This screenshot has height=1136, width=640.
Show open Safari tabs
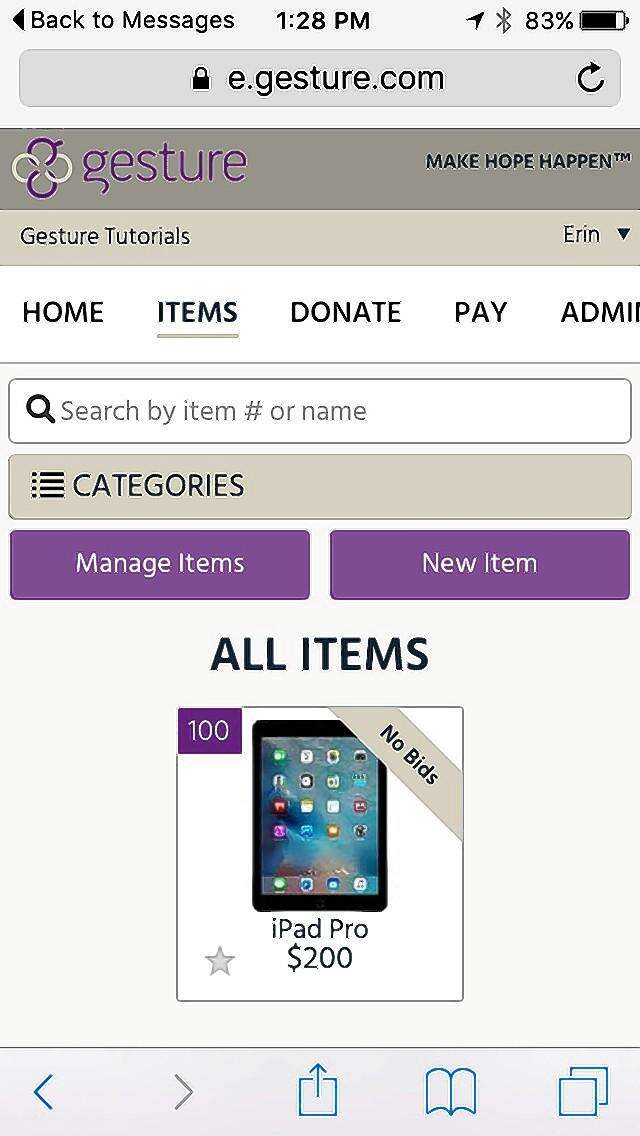583,1092
